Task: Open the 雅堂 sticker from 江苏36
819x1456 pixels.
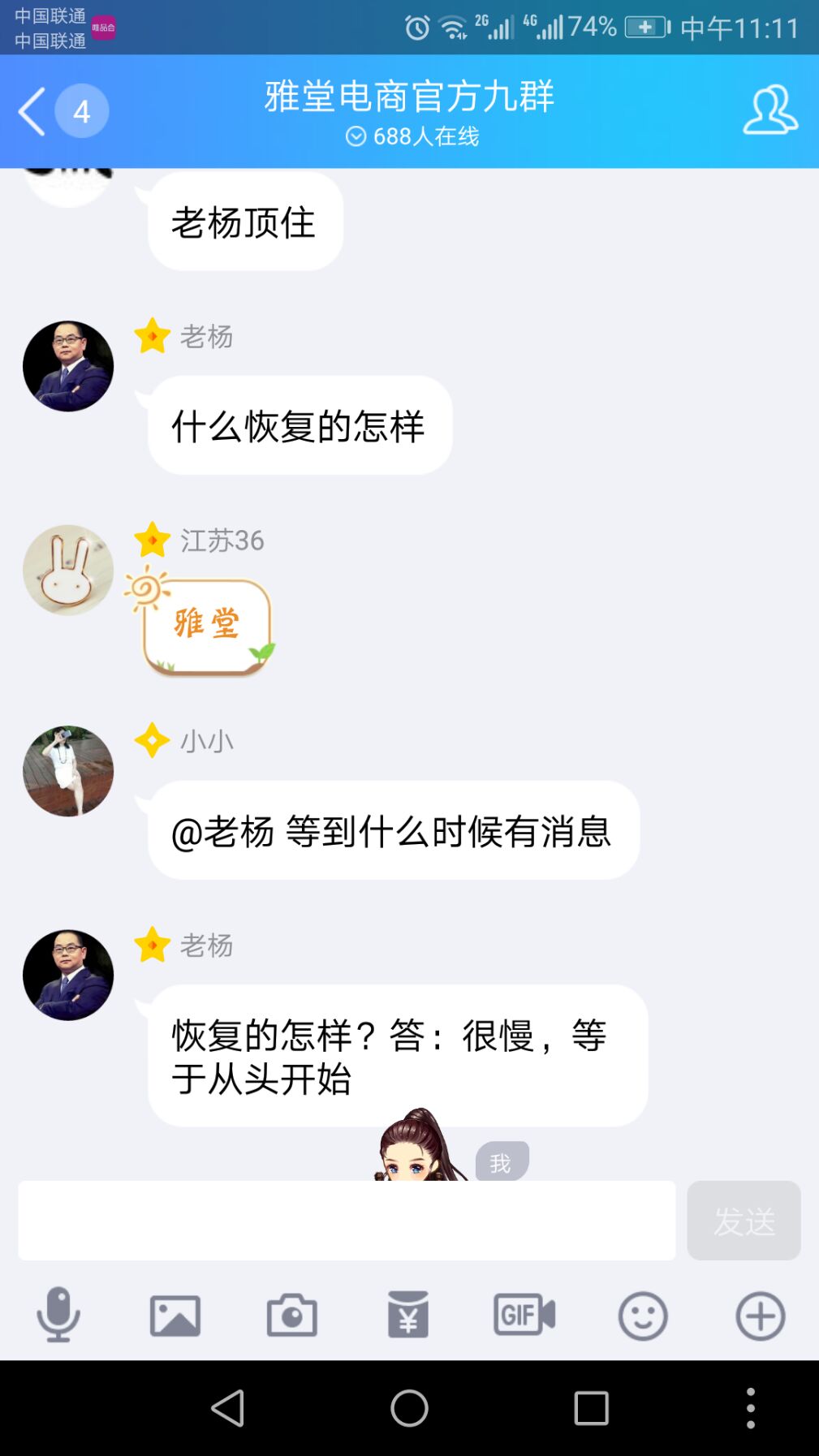Action: point(205,624)
